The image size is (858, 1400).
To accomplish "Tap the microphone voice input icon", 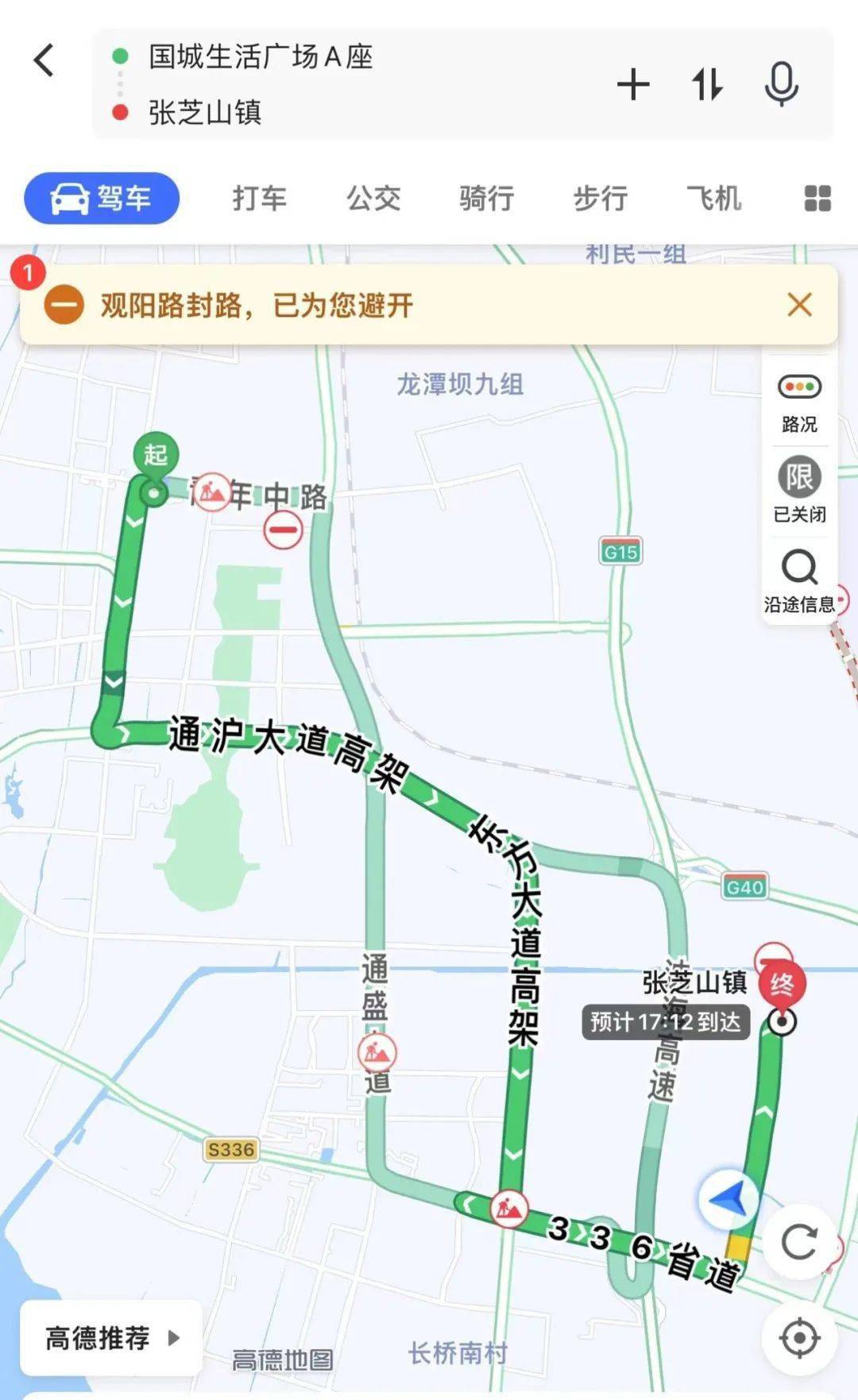I will coord(782,83).
